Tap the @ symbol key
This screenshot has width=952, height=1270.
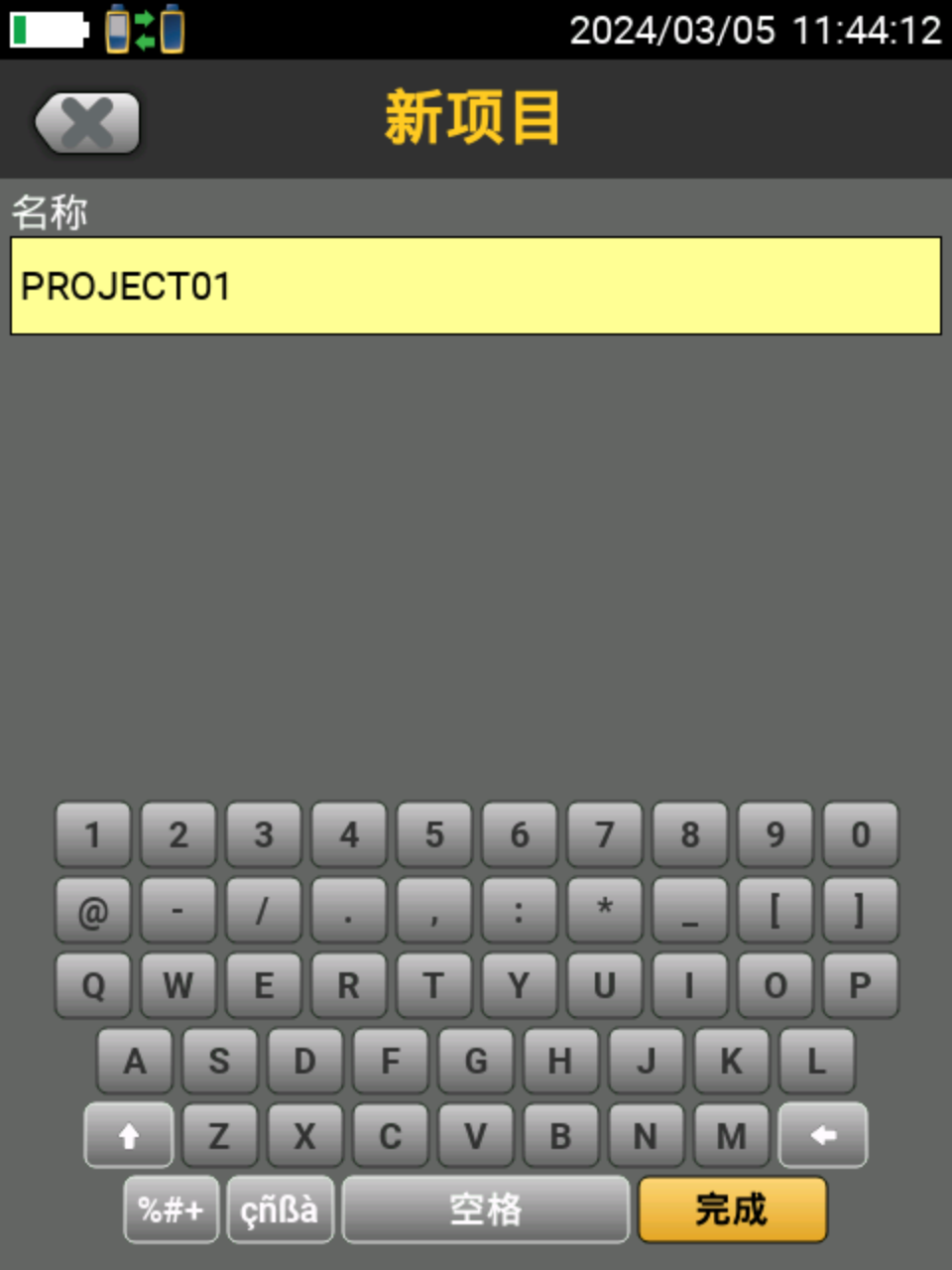(93, 910)
